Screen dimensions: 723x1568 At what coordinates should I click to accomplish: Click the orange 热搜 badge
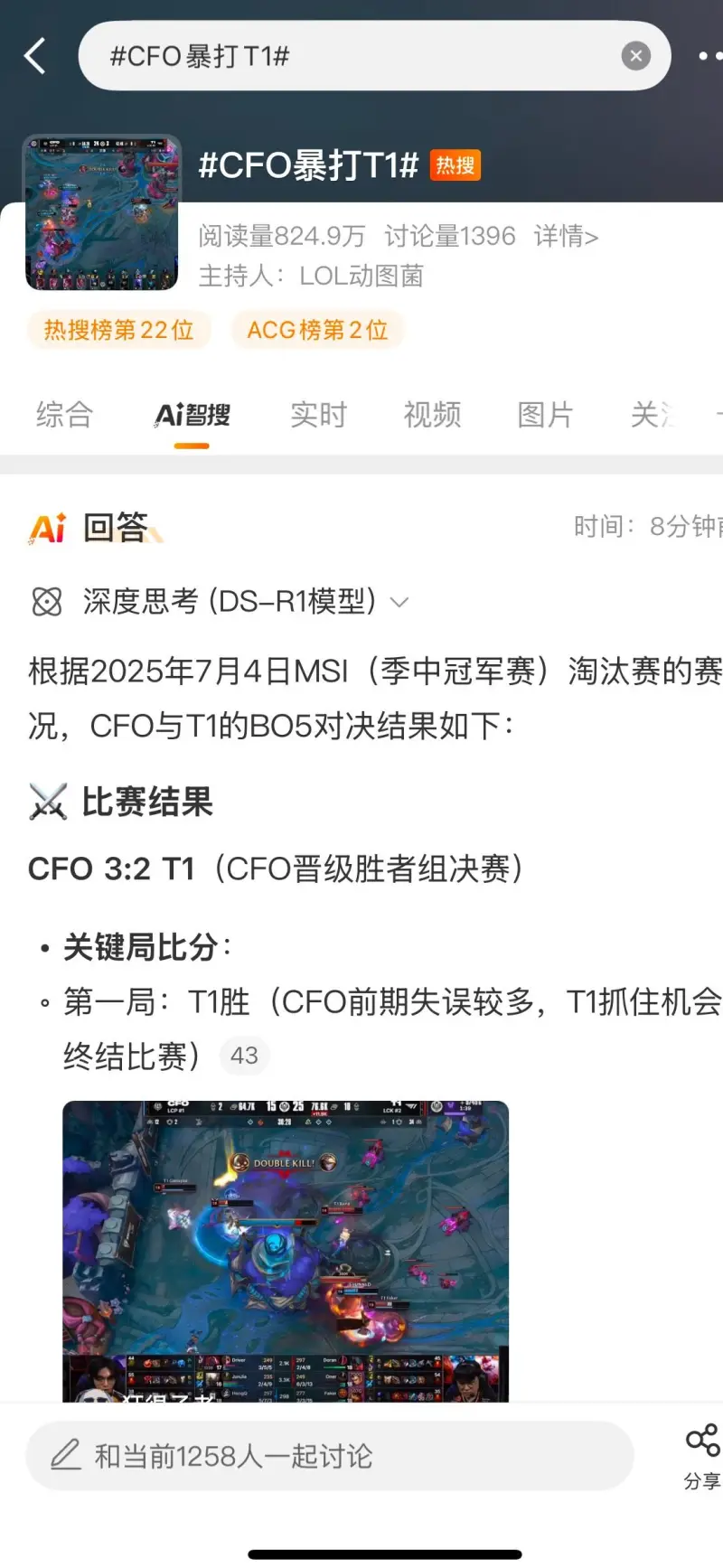click(456, 164)
